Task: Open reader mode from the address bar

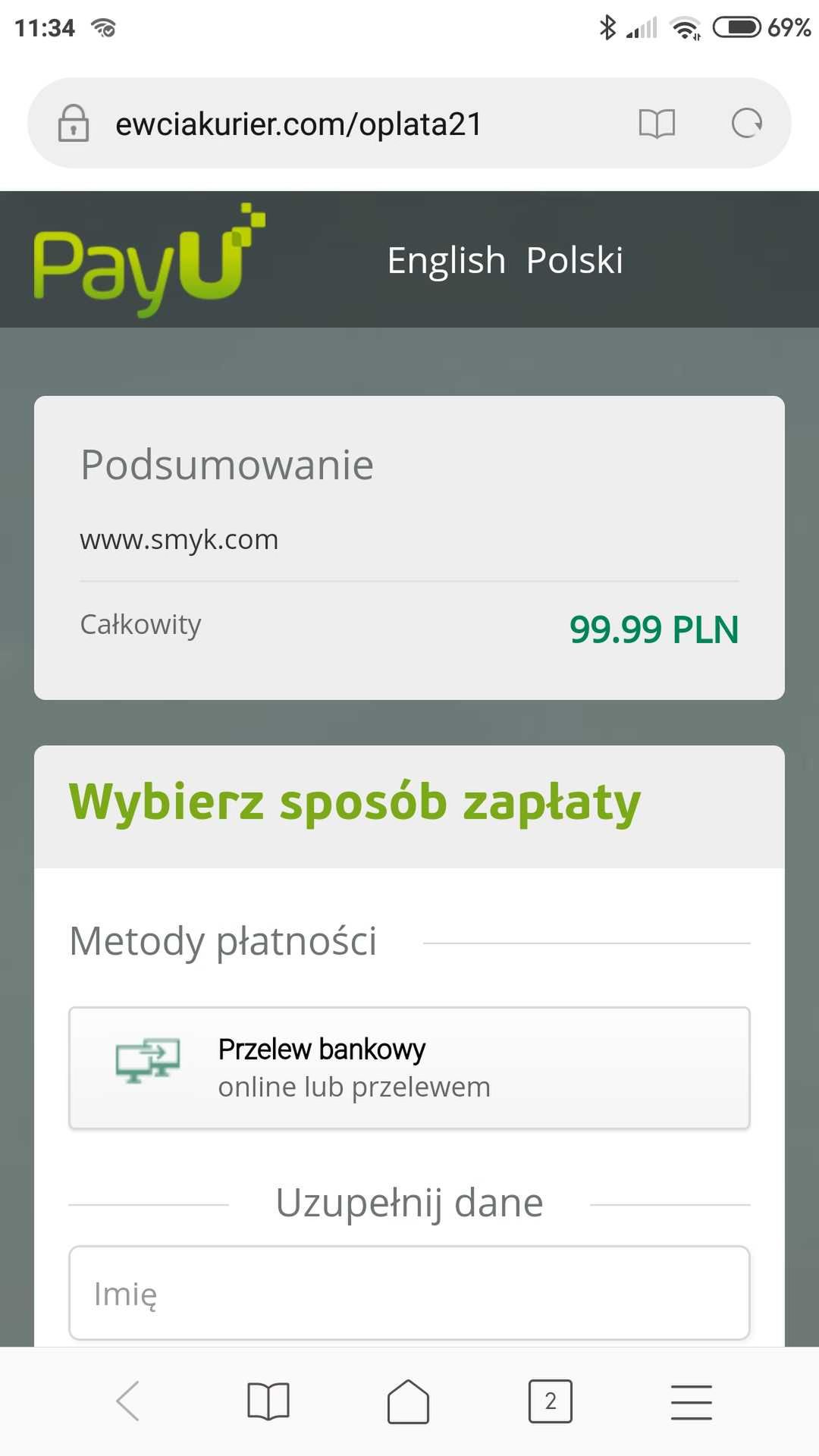Action: 657,124
